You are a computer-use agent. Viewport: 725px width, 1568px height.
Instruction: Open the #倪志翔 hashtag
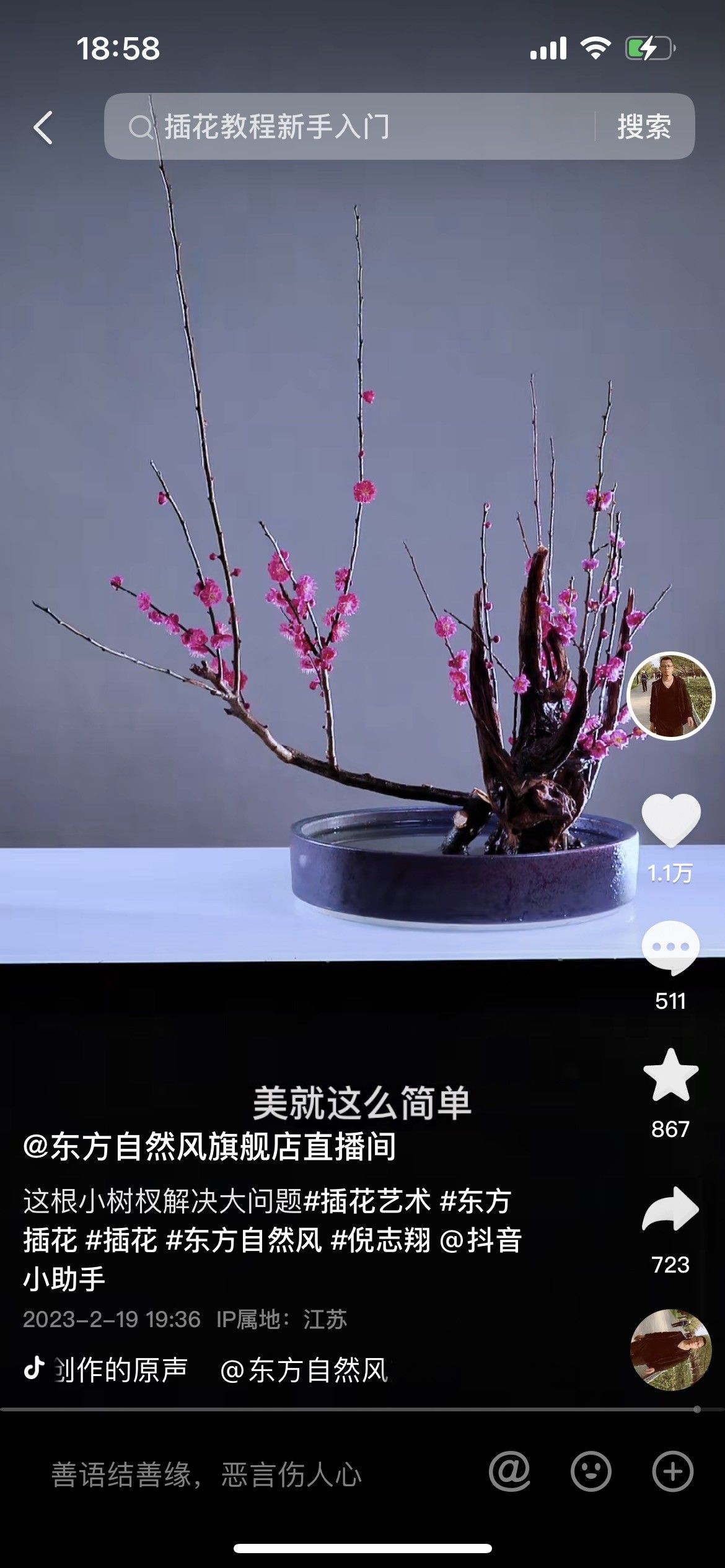(x=381, y=1240)
